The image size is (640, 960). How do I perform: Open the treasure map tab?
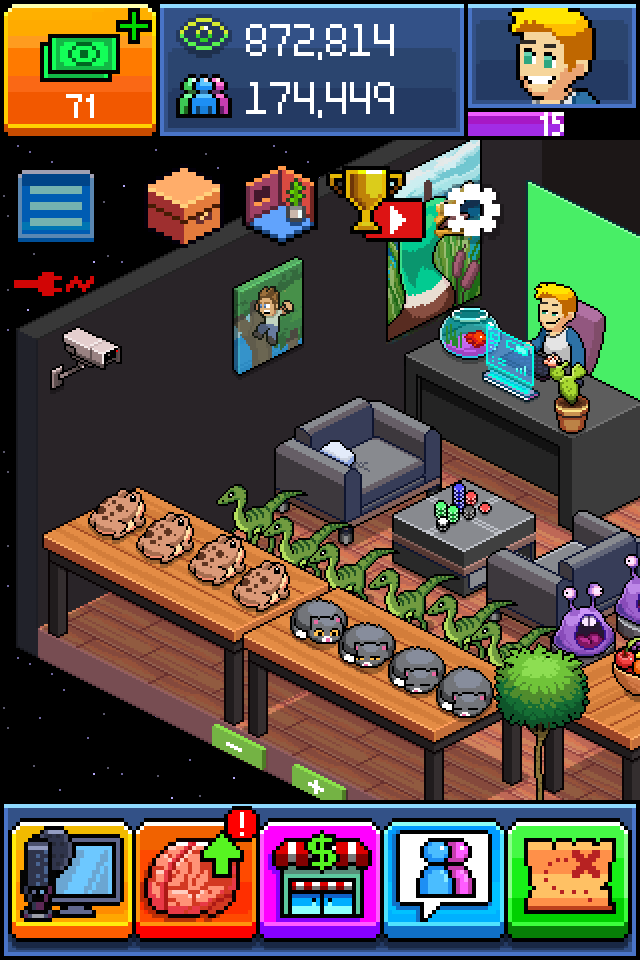click(568, 877)
